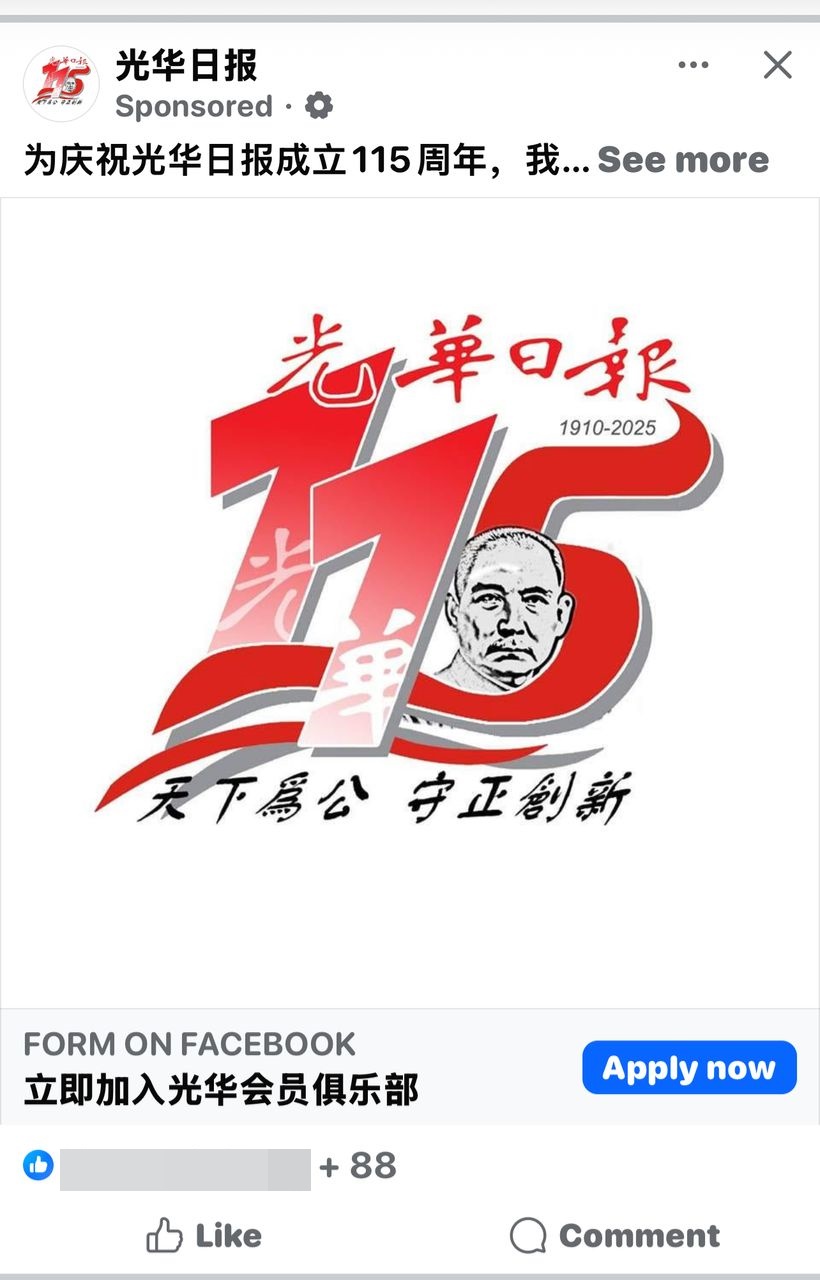Like this 光华日报 post
This screenshot has width=820, height=1280.
point(205,1236)
